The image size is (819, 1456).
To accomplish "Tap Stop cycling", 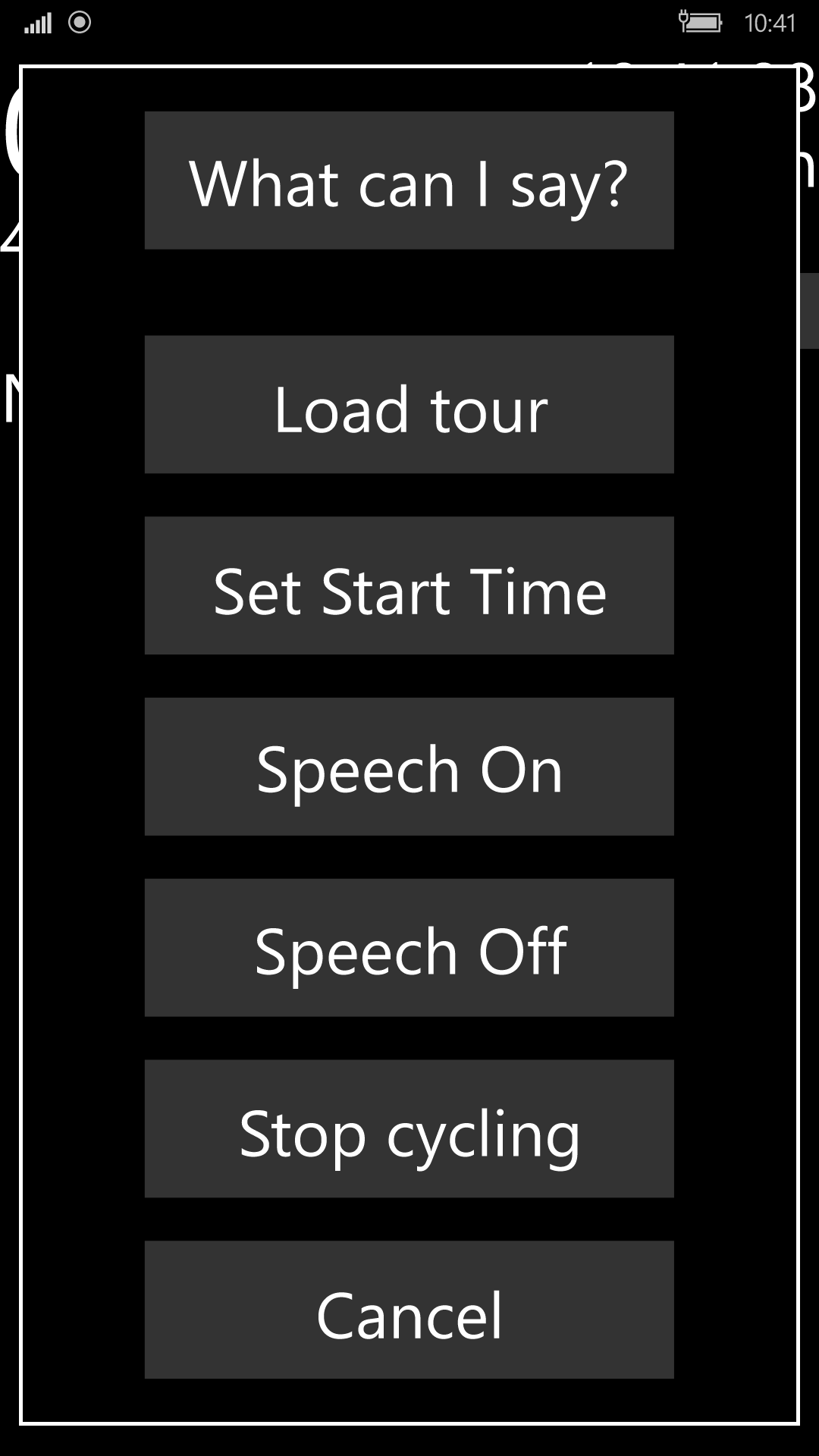I will 409,1129.
